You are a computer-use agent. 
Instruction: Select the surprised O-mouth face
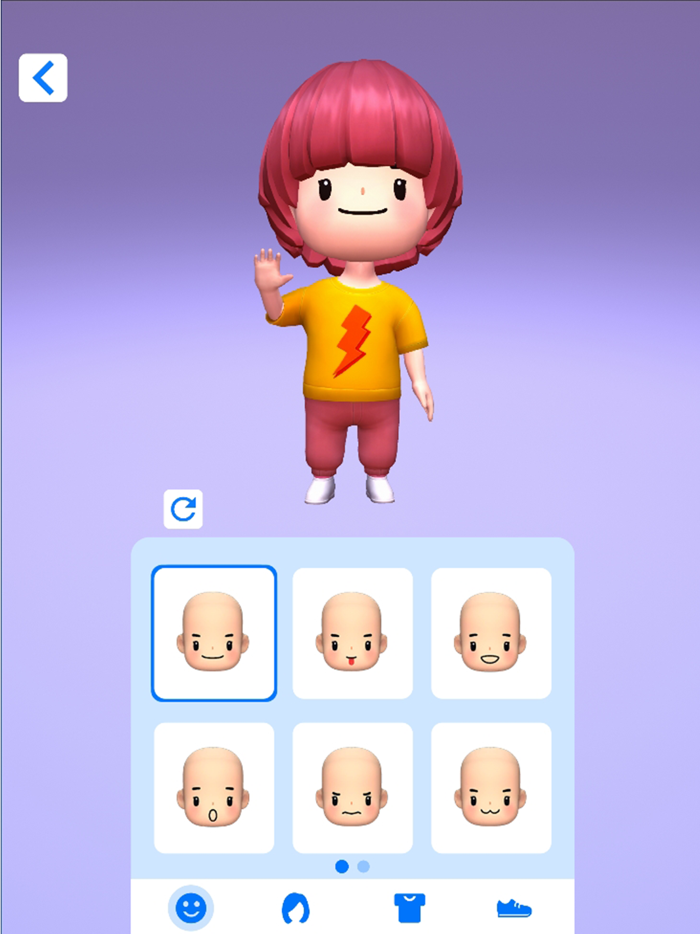[214, 788]
